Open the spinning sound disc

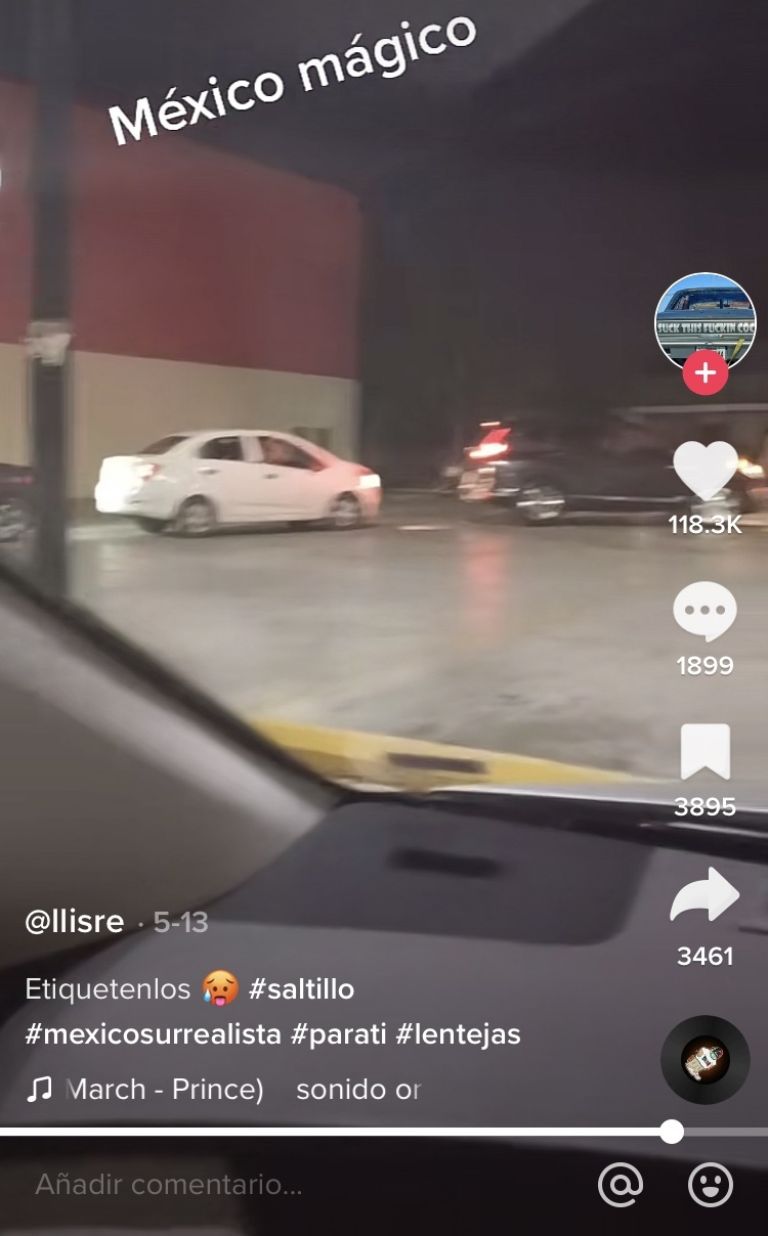coord(705,1060)
